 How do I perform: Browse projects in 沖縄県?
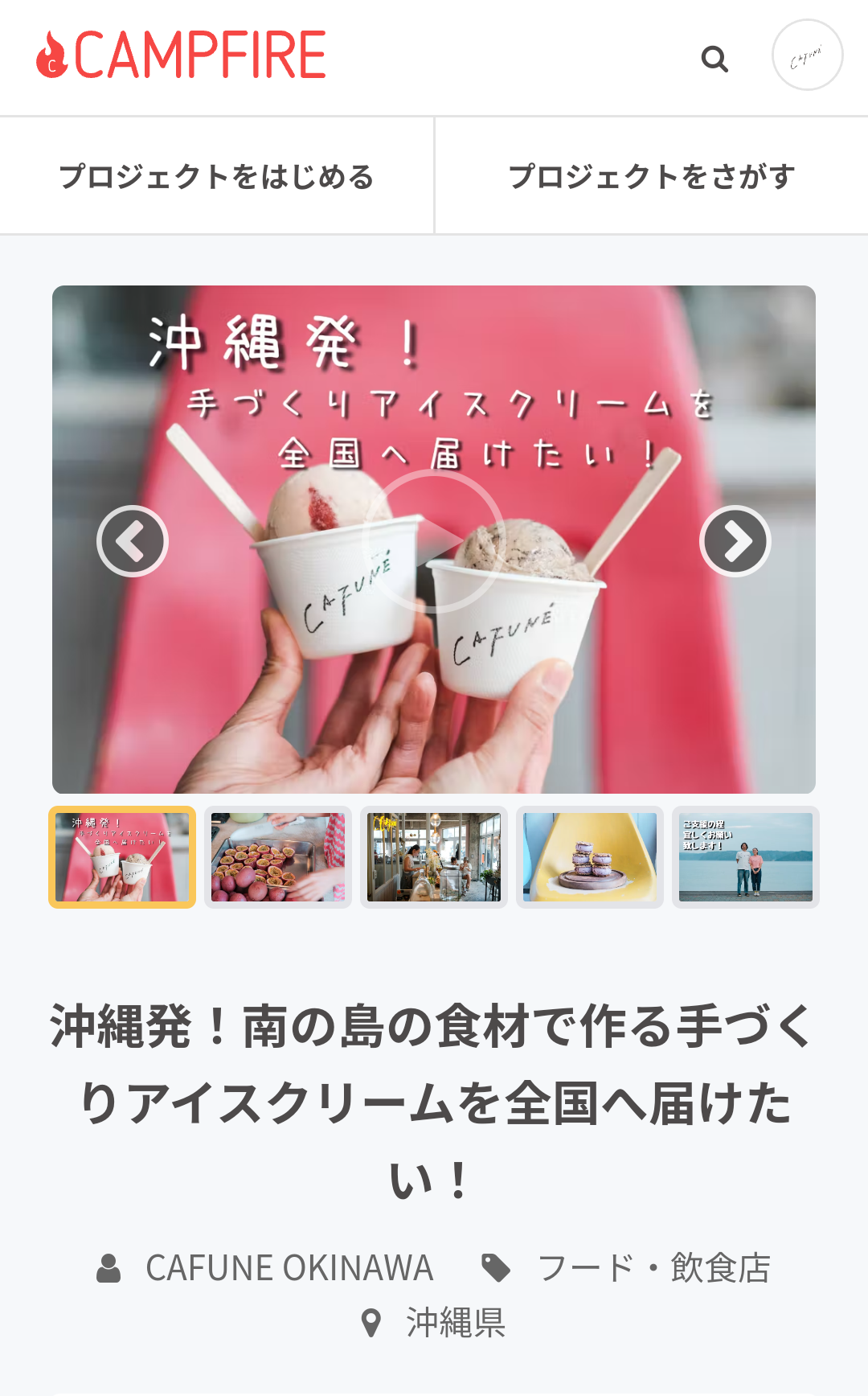pos(455,1323)
